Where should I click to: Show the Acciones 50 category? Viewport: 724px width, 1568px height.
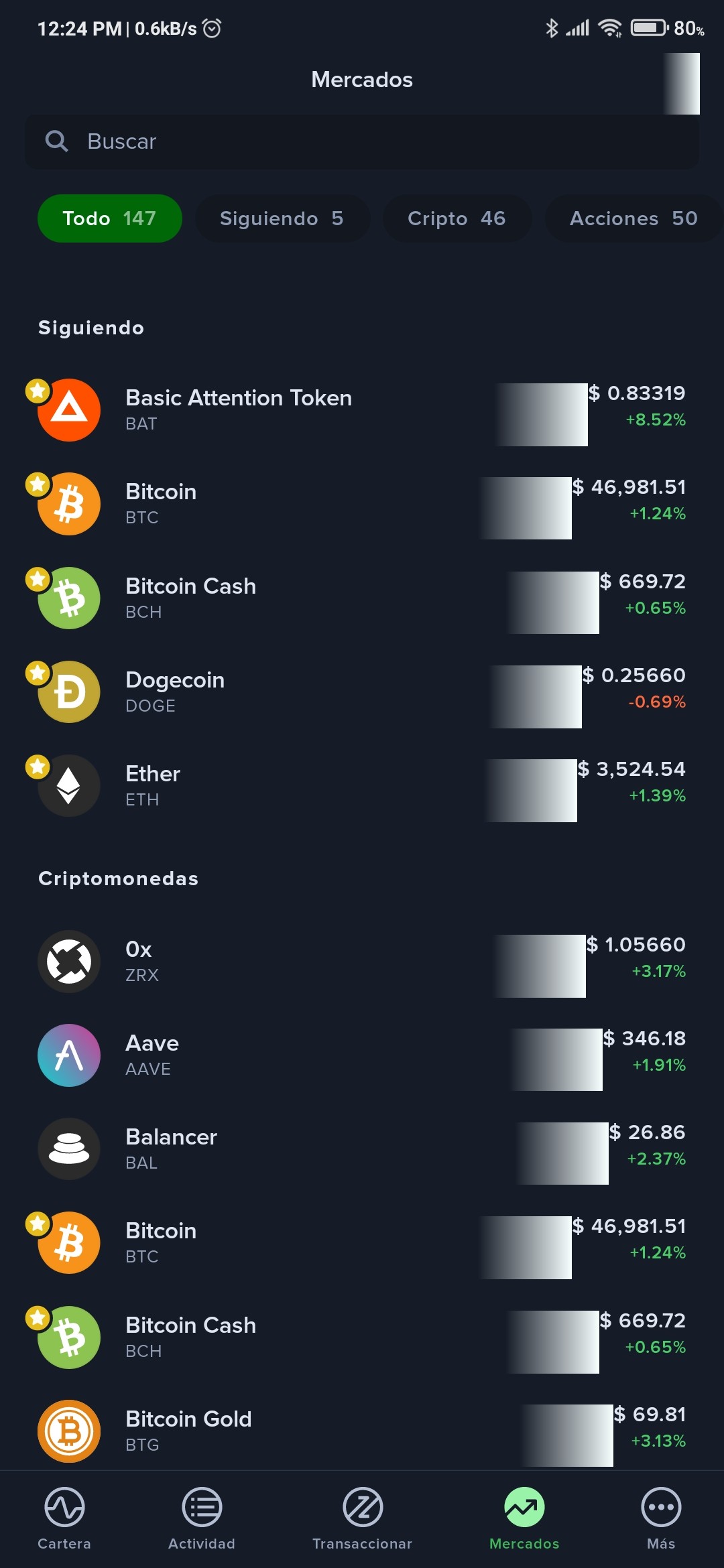coord(633,218)
